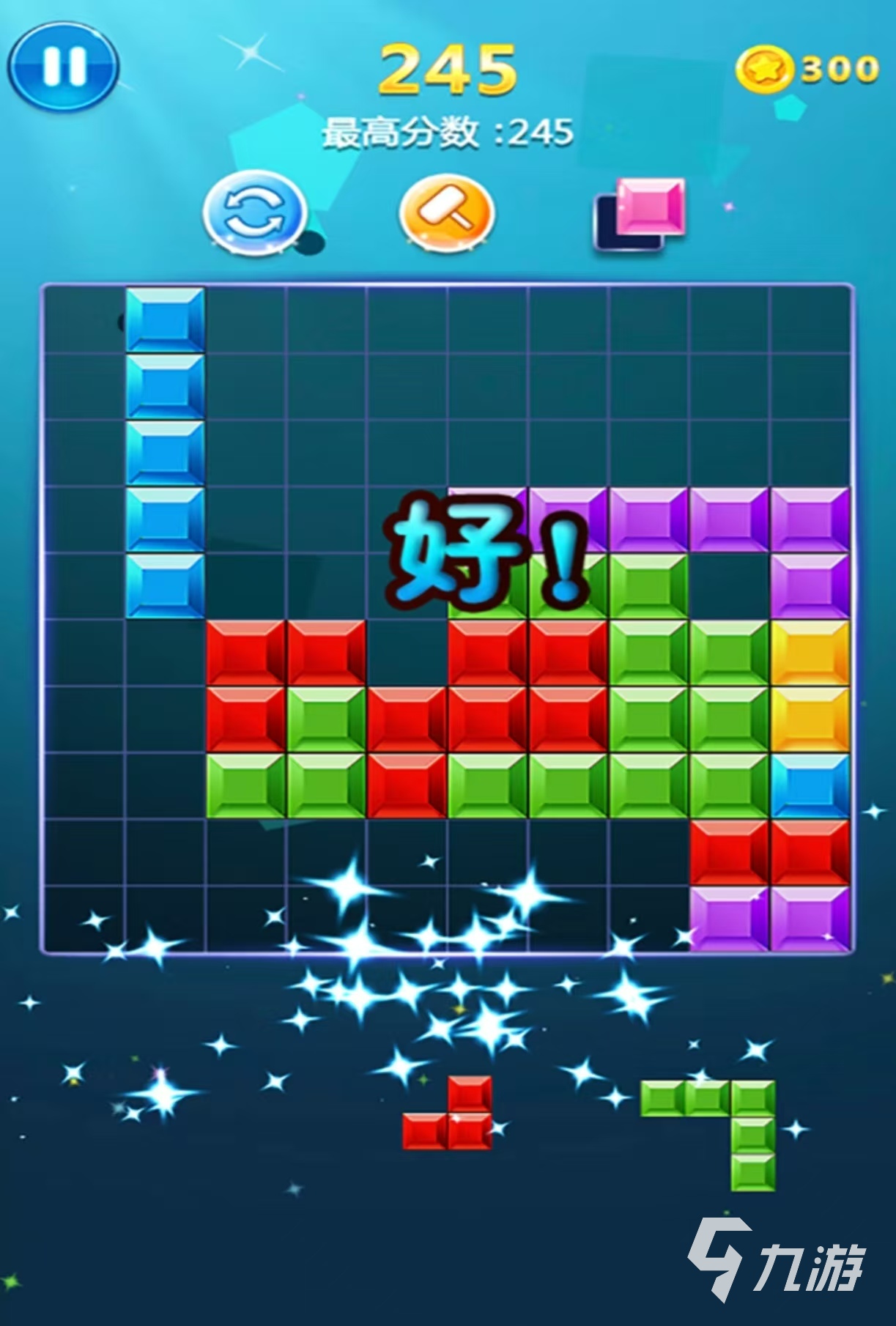Tap the blue refresh blocks power-up

click(254, 212)
